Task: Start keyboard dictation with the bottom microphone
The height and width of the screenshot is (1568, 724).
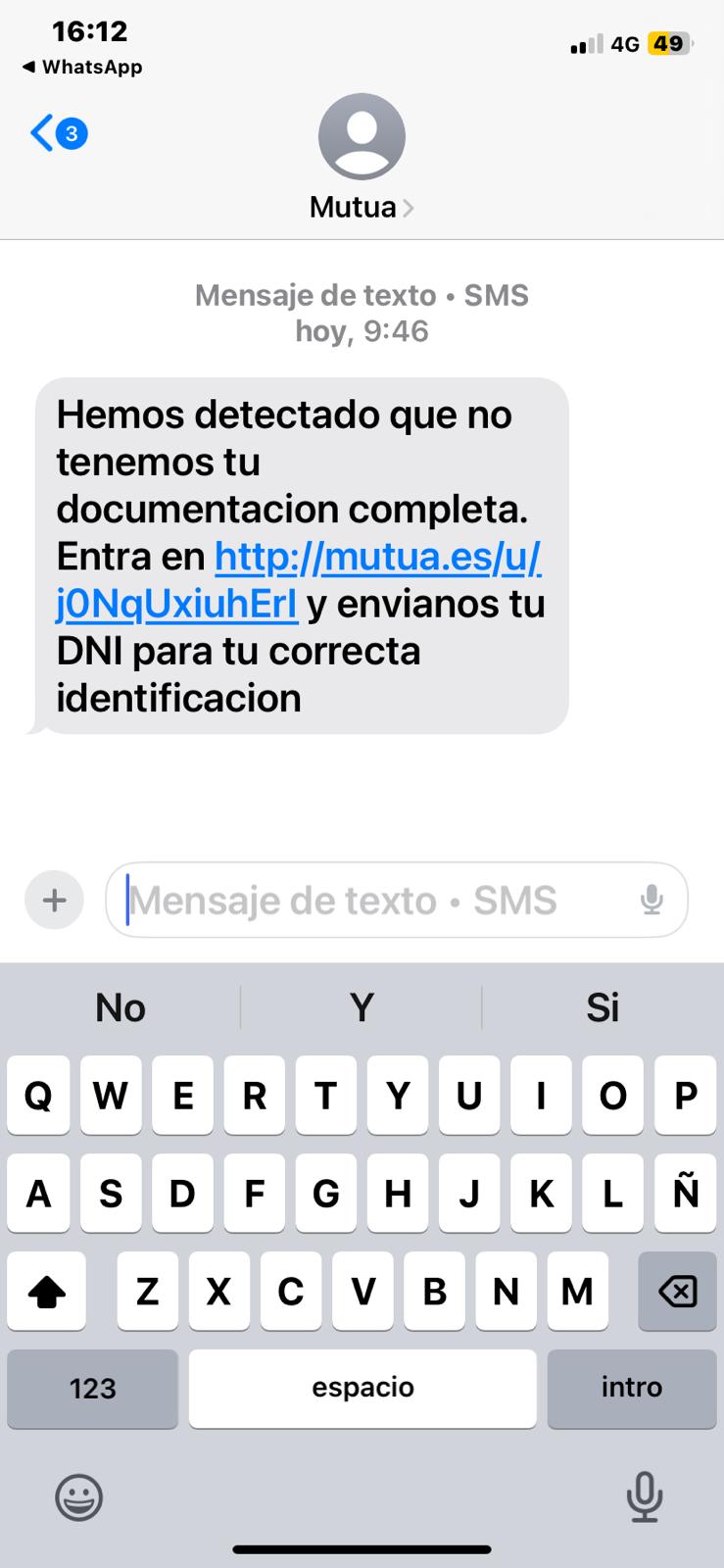Action: pos(644,1496)
